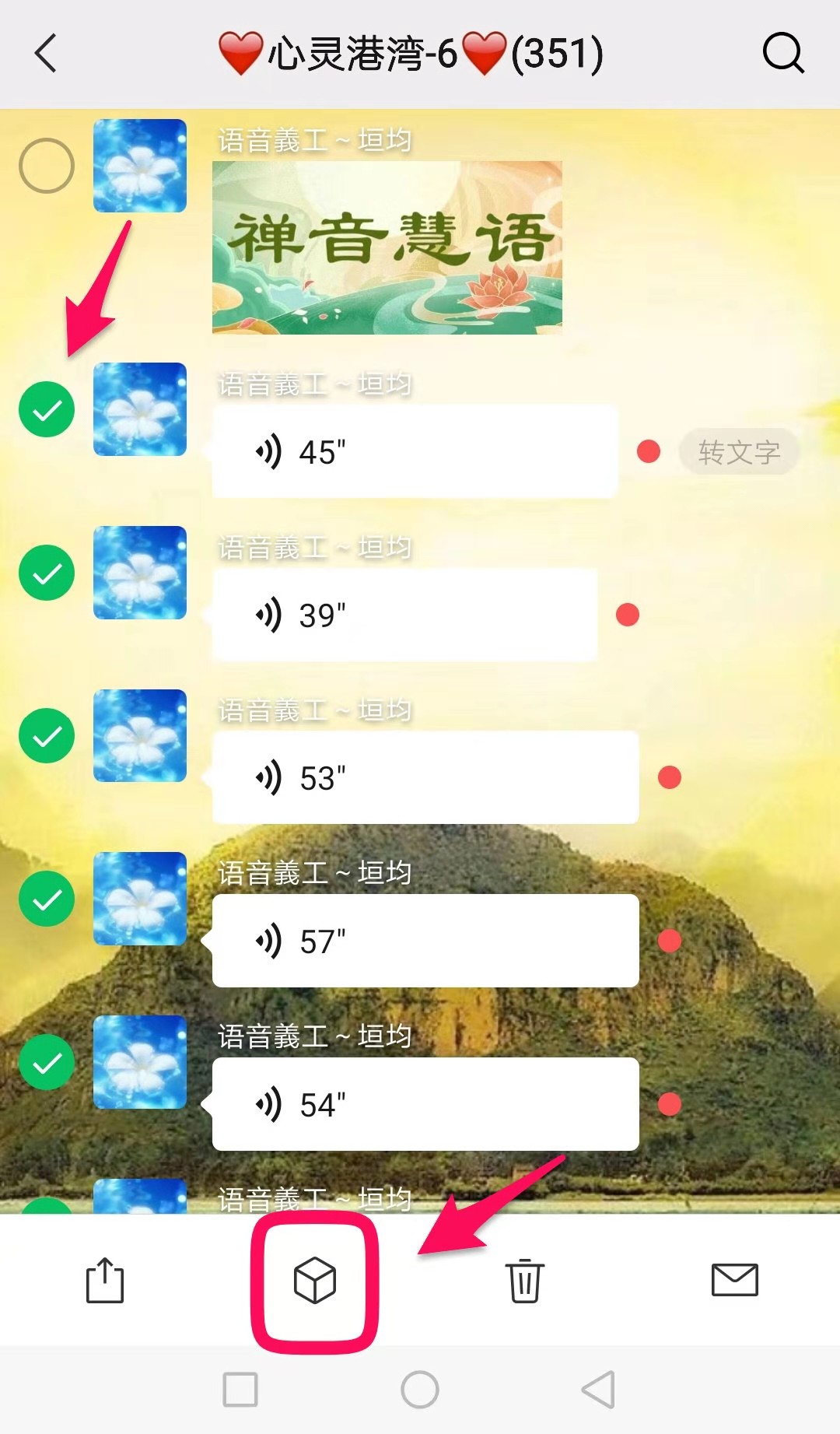Screen dimensions: 840x1434
Task: Forward the selected messages
Action: coord(105,1280)
